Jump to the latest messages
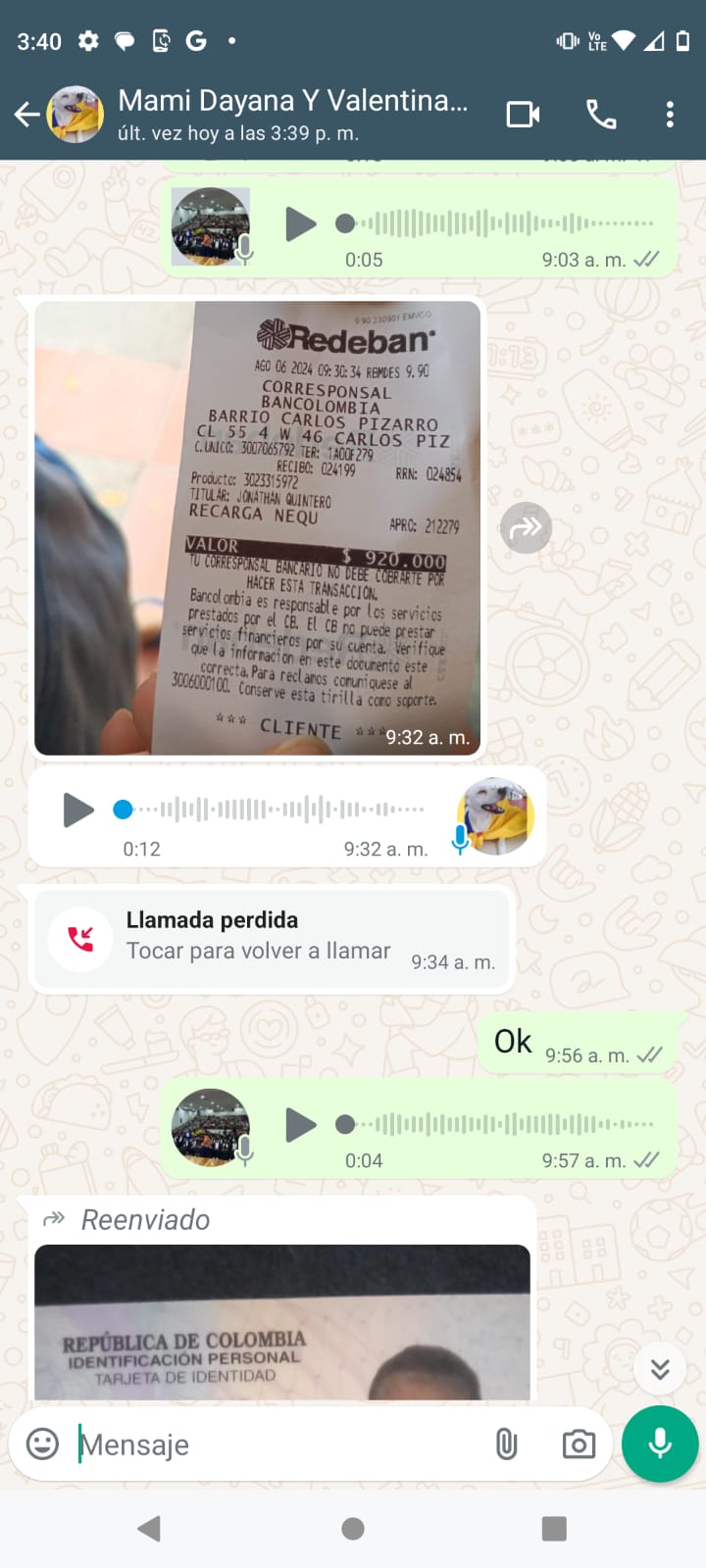Image resolution: width=706 pixels, height=1568 pixels. pos(660,1368)
